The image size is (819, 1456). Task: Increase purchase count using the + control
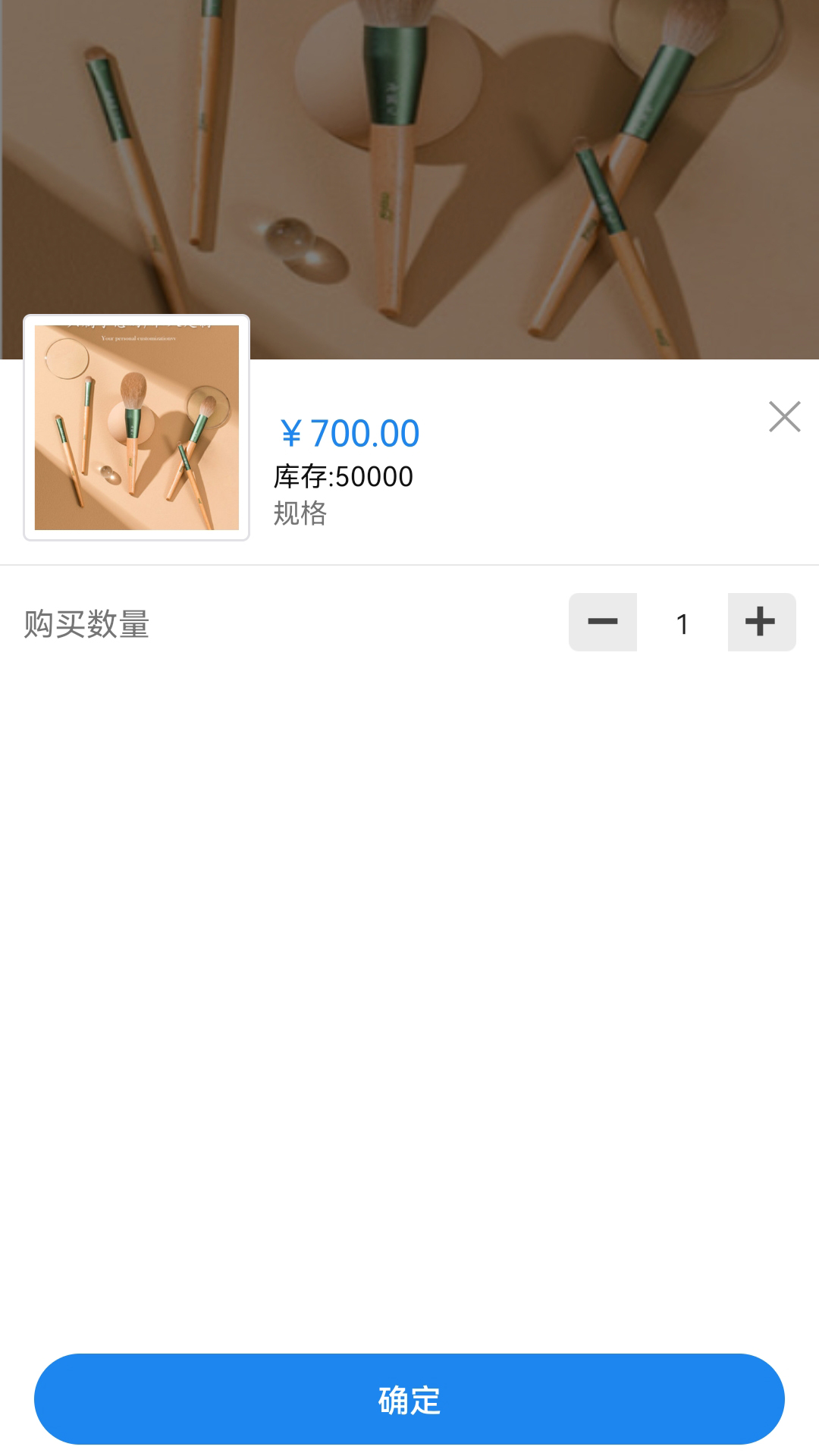761,622
